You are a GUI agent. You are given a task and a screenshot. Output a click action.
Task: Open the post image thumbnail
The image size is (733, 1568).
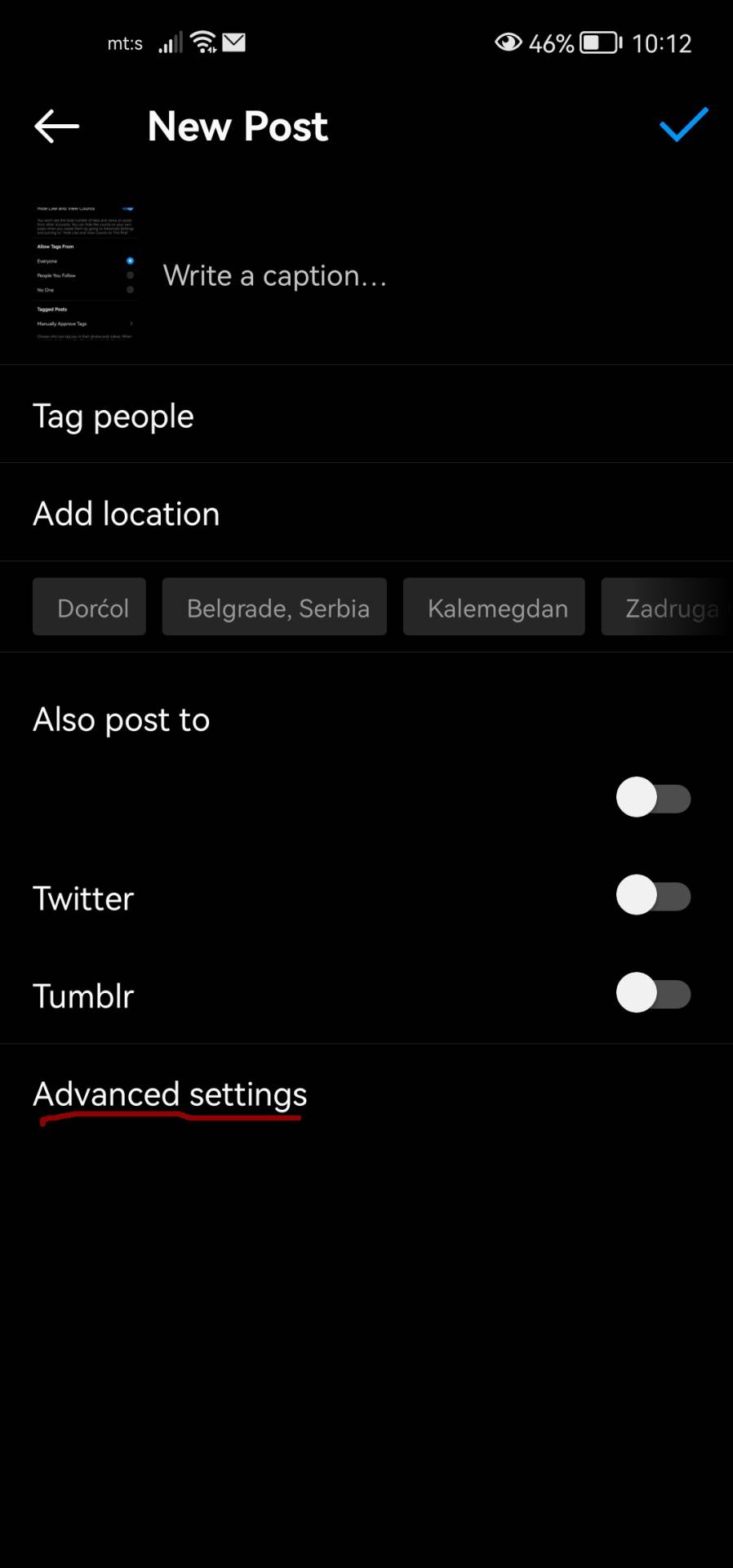coord(85,273)
